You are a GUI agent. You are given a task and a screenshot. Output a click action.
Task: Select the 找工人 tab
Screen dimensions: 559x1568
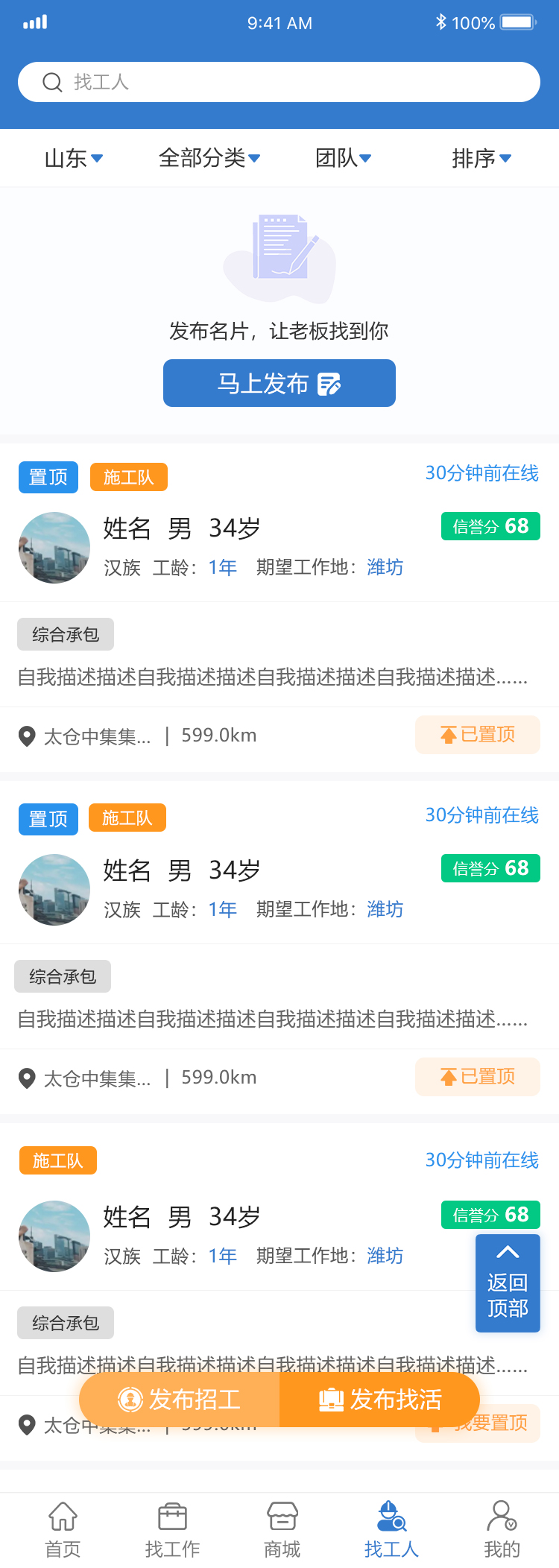pyautogui.click(x=391, y=1531)
